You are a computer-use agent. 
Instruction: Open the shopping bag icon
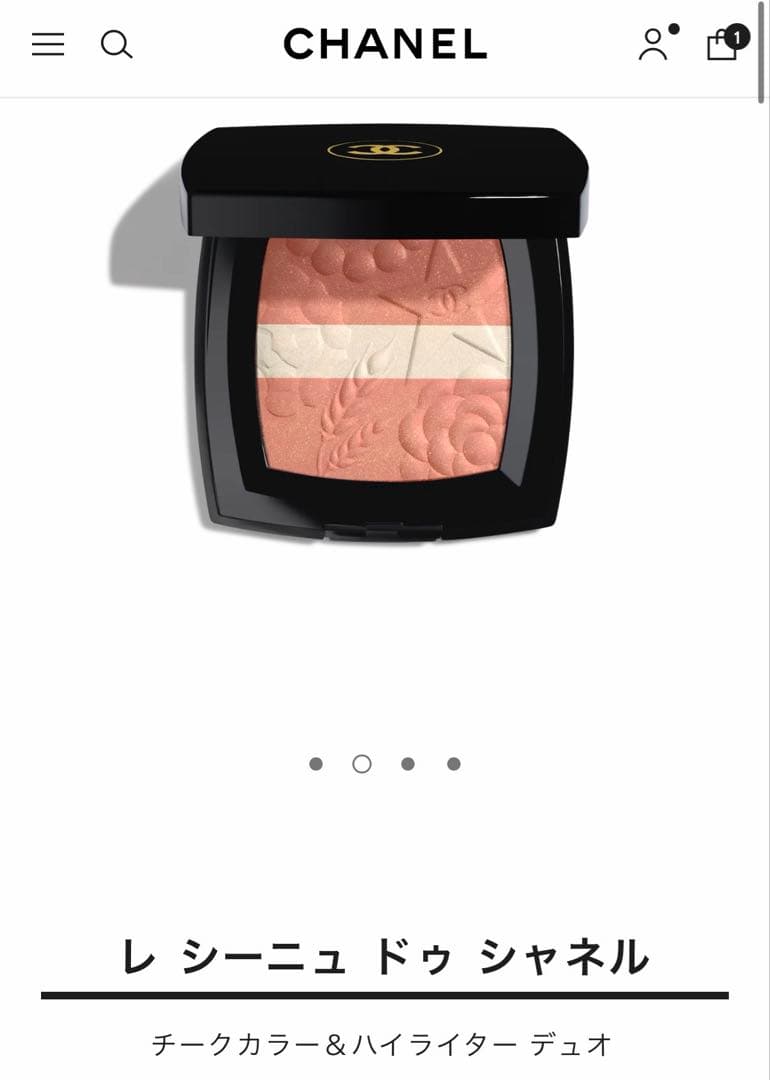pyautogui.click(x=723, y=45)
